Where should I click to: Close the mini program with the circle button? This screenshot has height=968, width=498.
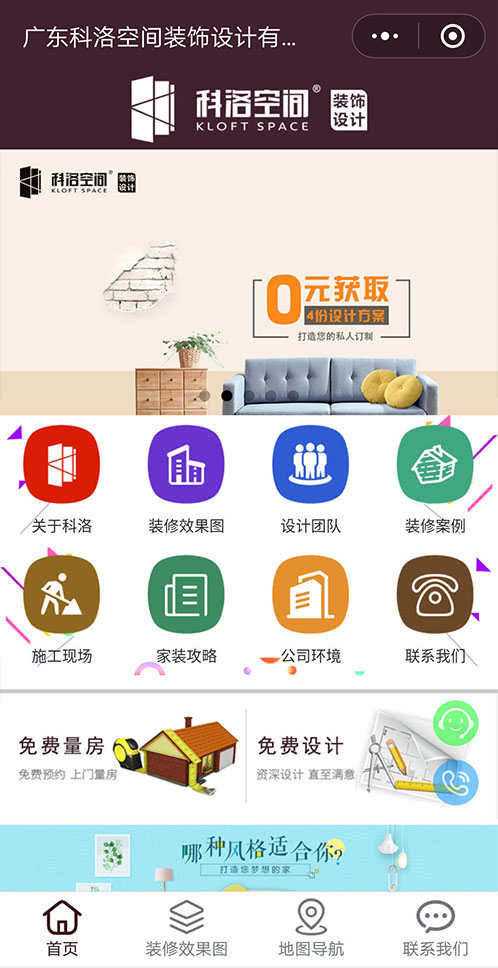tap(452, 36)
